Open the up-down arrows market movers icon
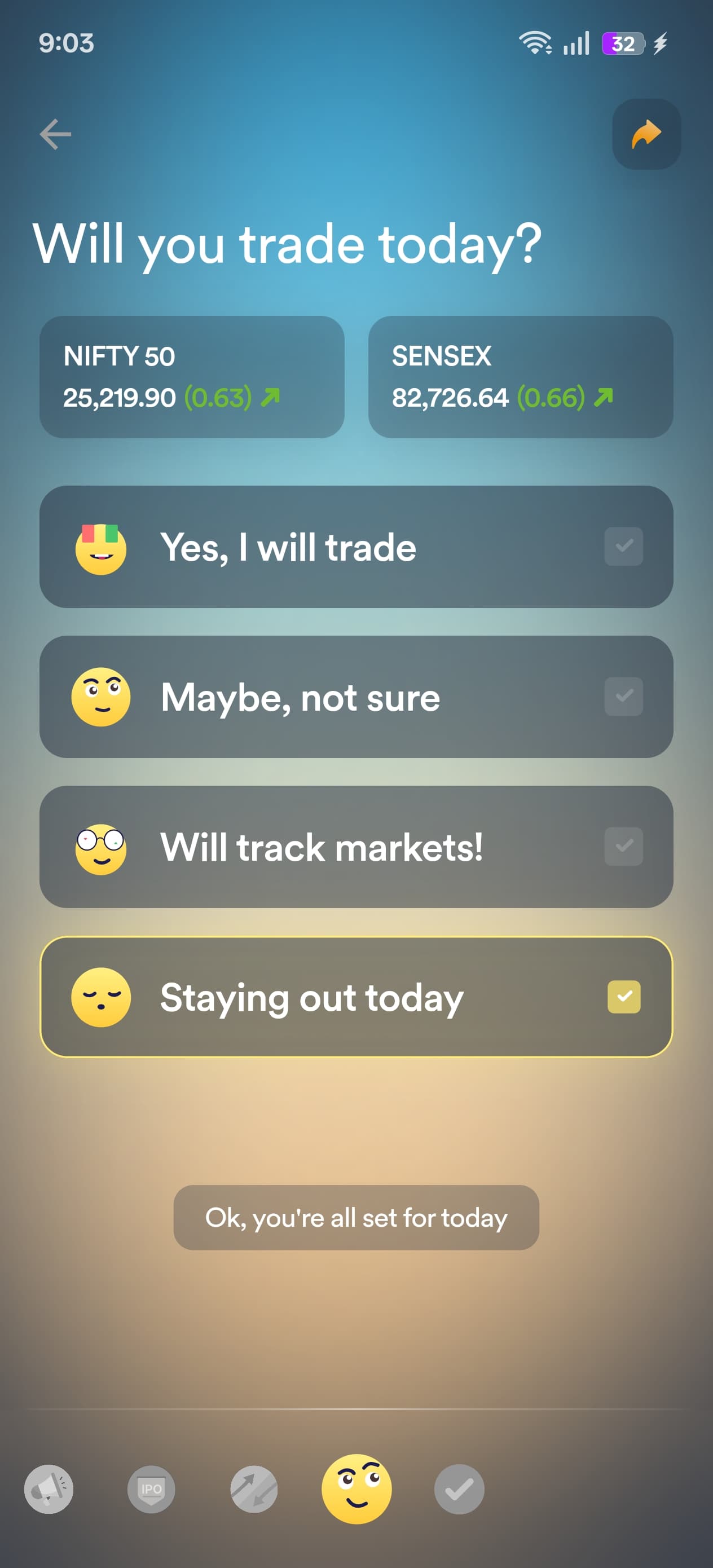The width and height of the screenshot is (713, 1568). pos(254,1489)
